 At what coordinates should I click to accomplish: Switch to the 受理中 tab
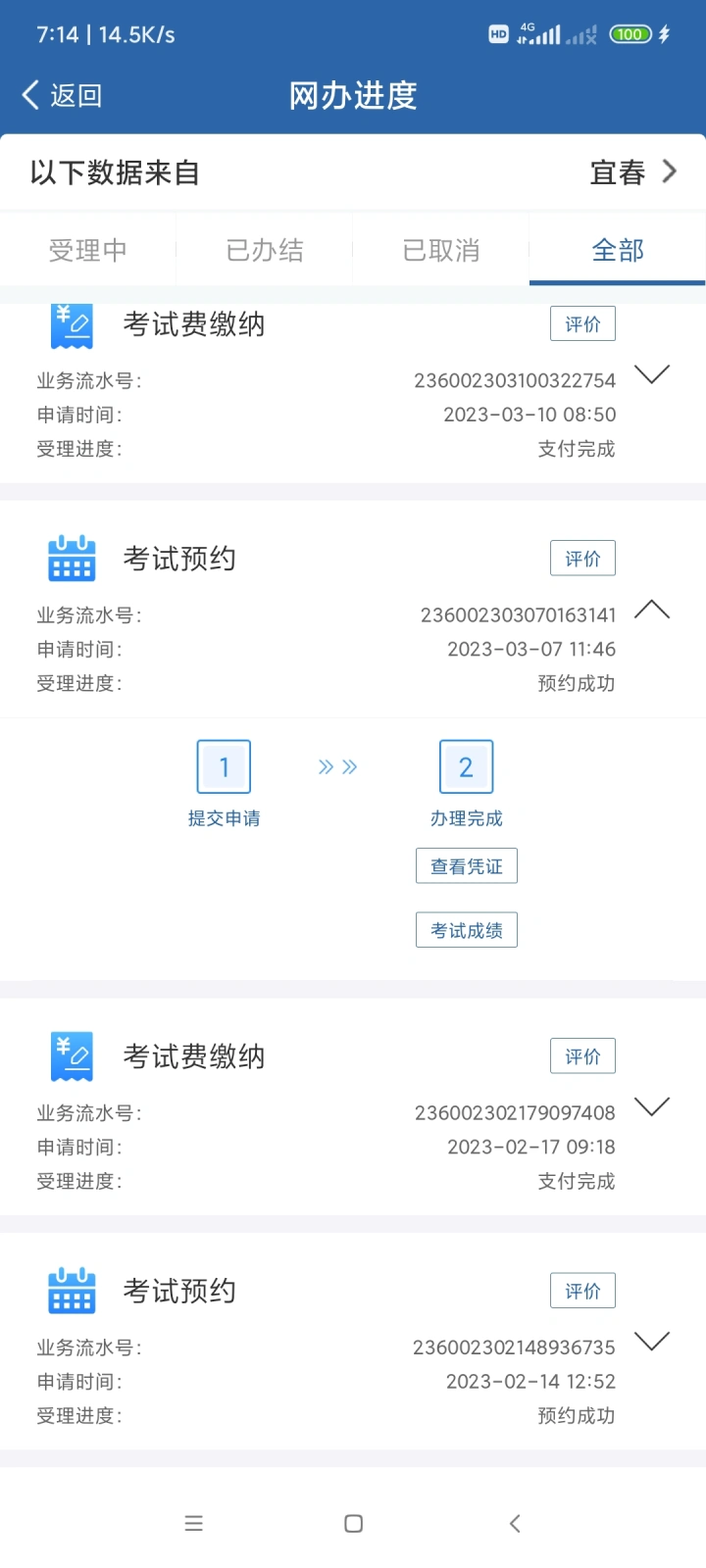click(x=88, y=250)
